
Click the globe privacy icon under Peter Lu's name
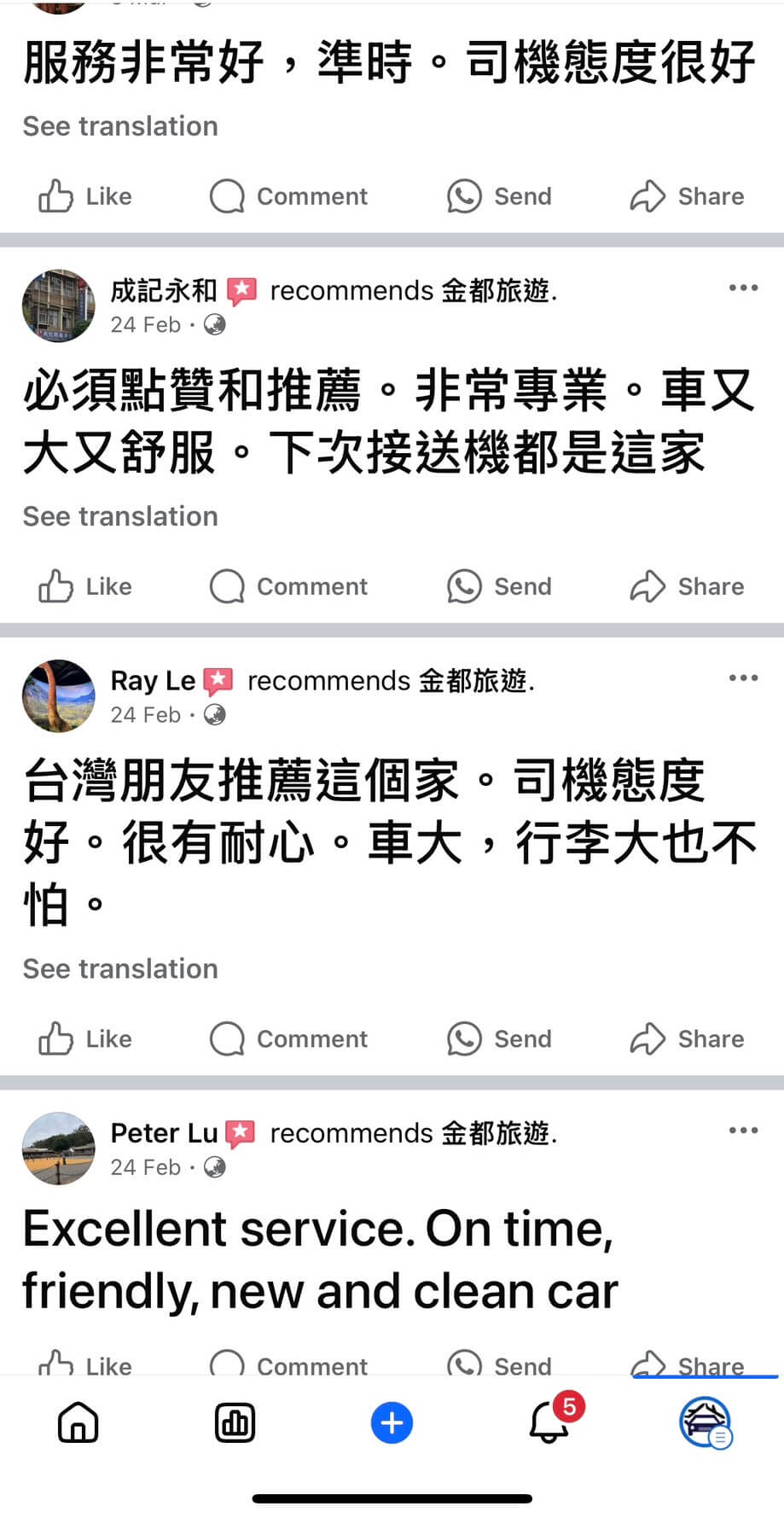pyautogui.click(x=214, y=1167)
